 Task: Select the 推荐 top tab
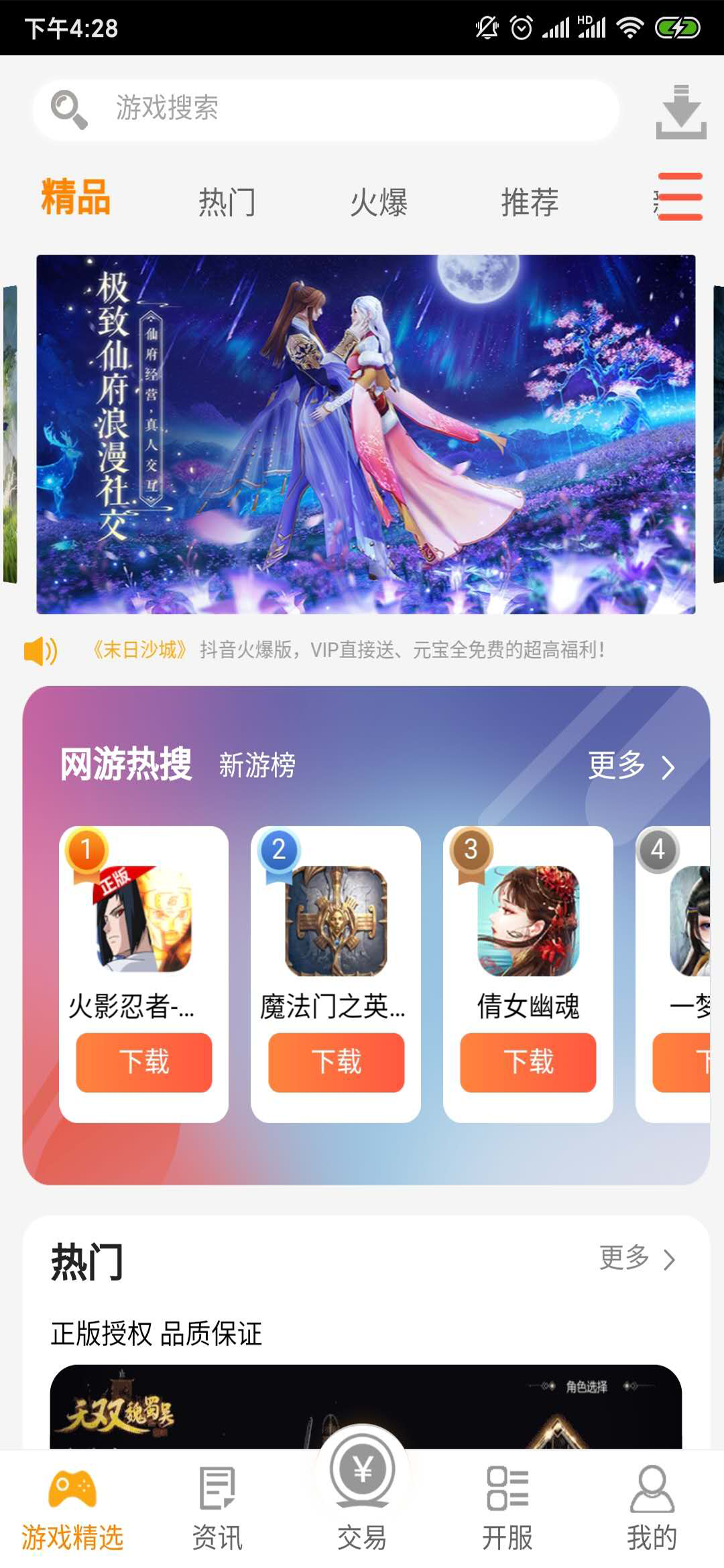[x=530, y=202]
